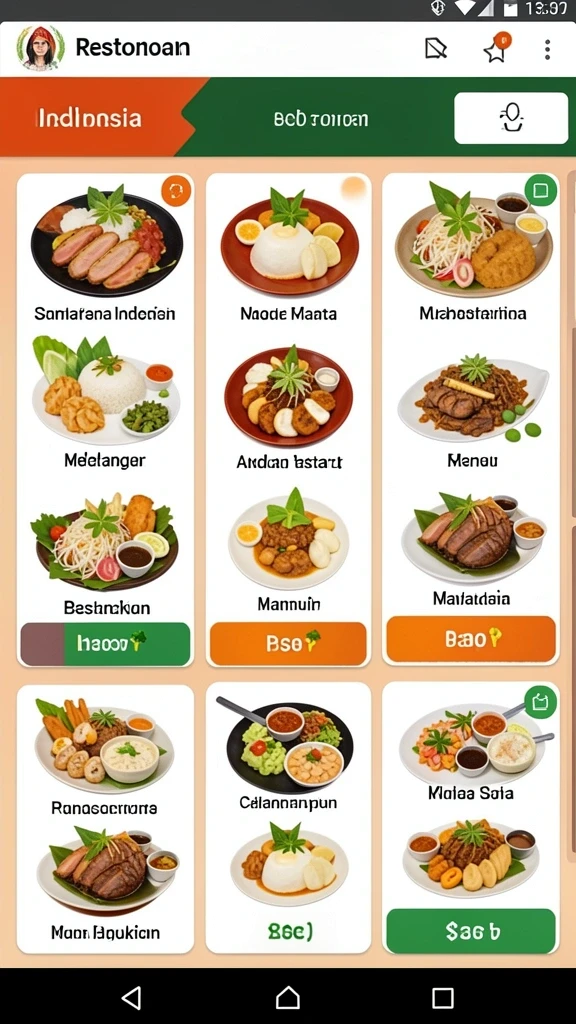This screenshot has width=576, height=1024.
Task: Tap the orange refresh badge on Sanlarana Indenian
Action: (176, 191)
